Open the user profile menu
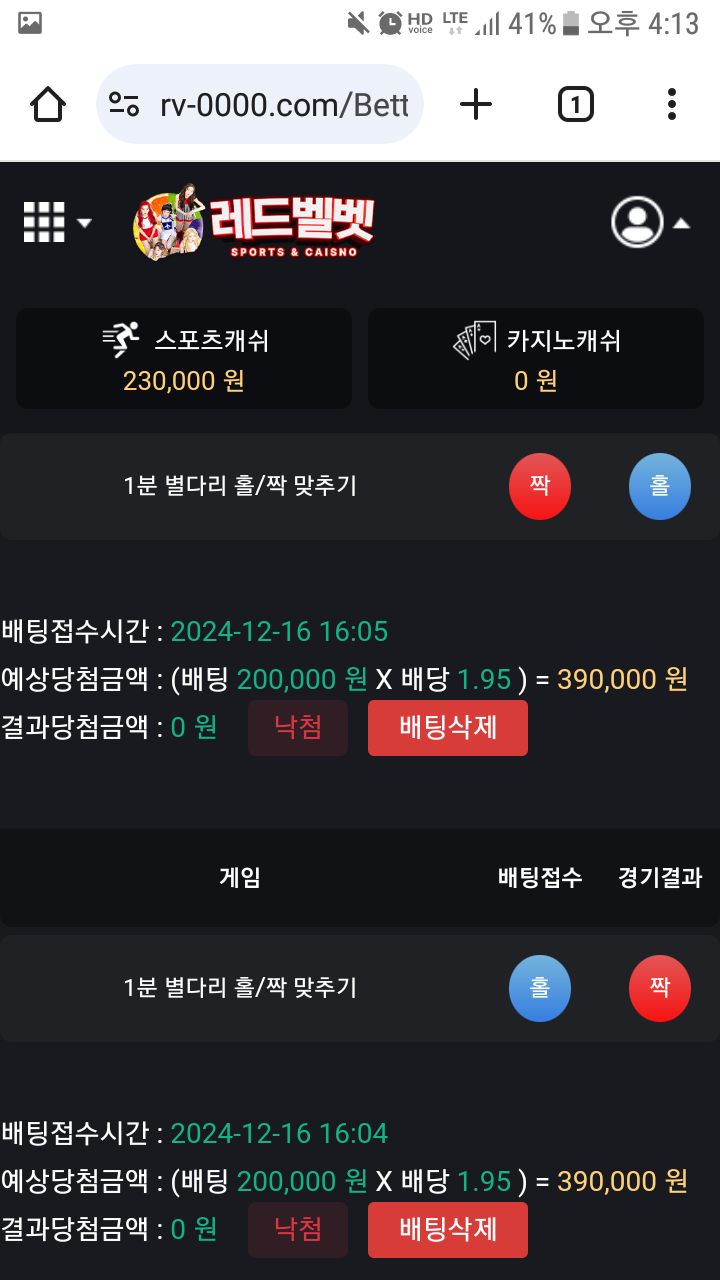This screenshot has width=720, height=1280. (x=650, y=222)
